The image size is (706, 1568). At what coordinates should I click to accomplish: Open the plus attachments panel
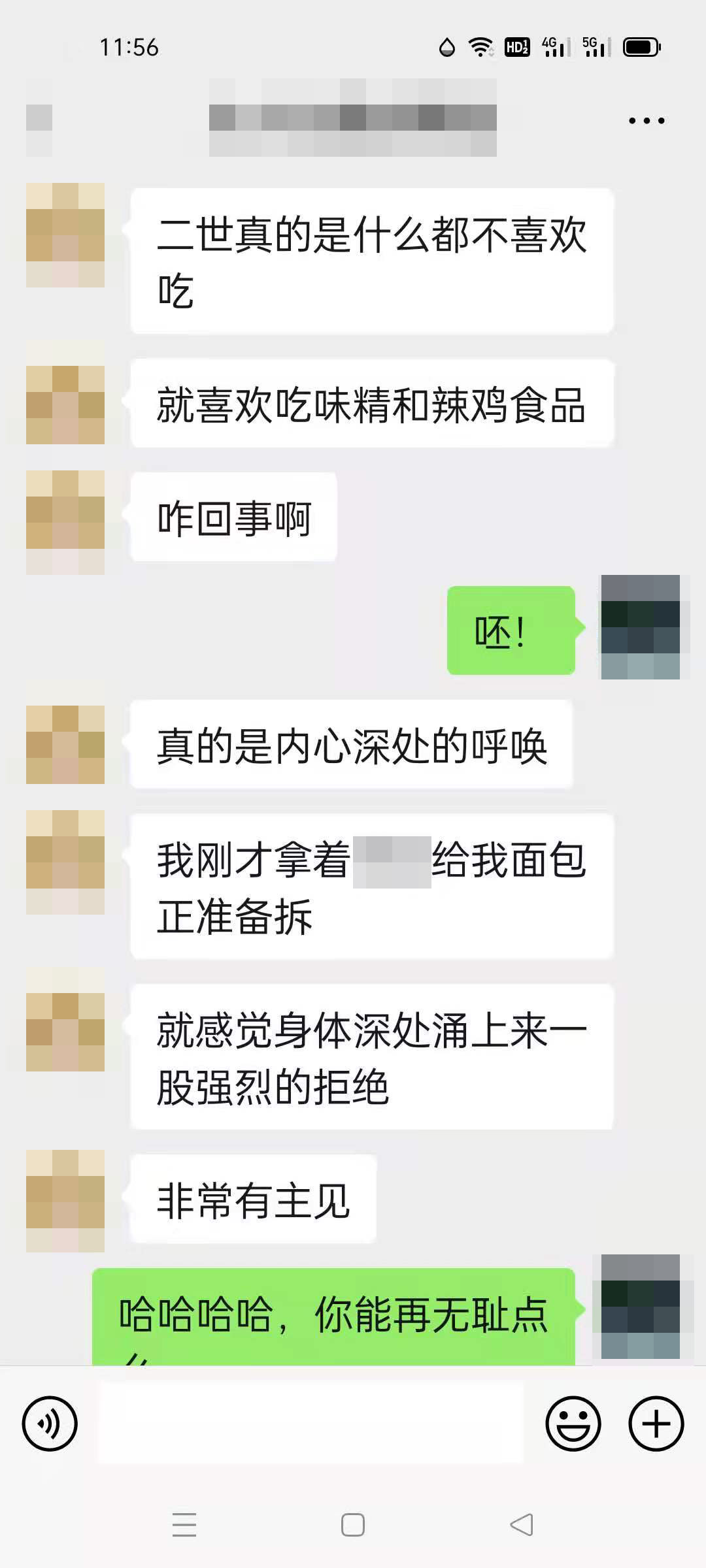[656, 1424]
